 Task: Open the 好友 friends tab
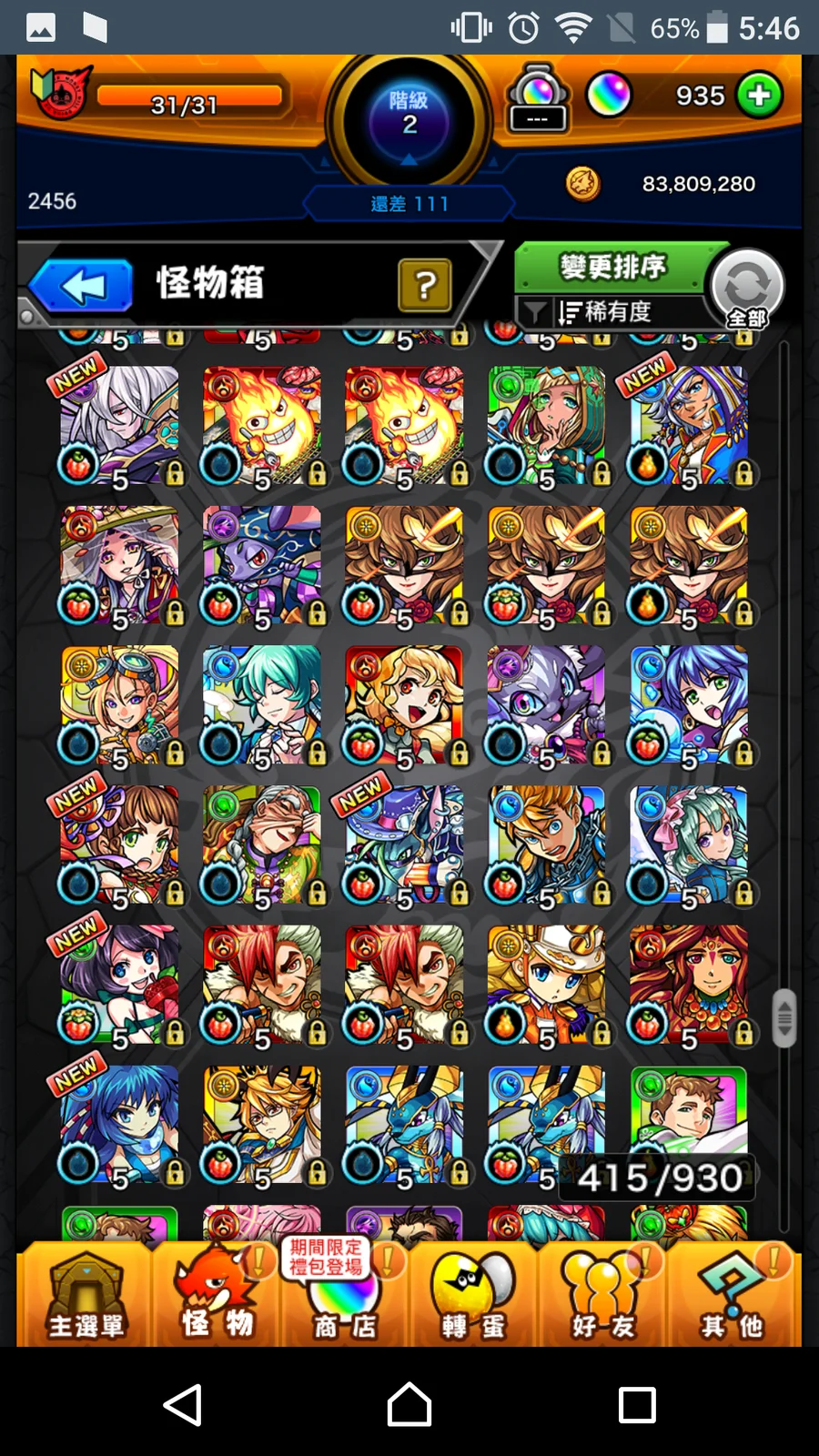click(602, 1295)
